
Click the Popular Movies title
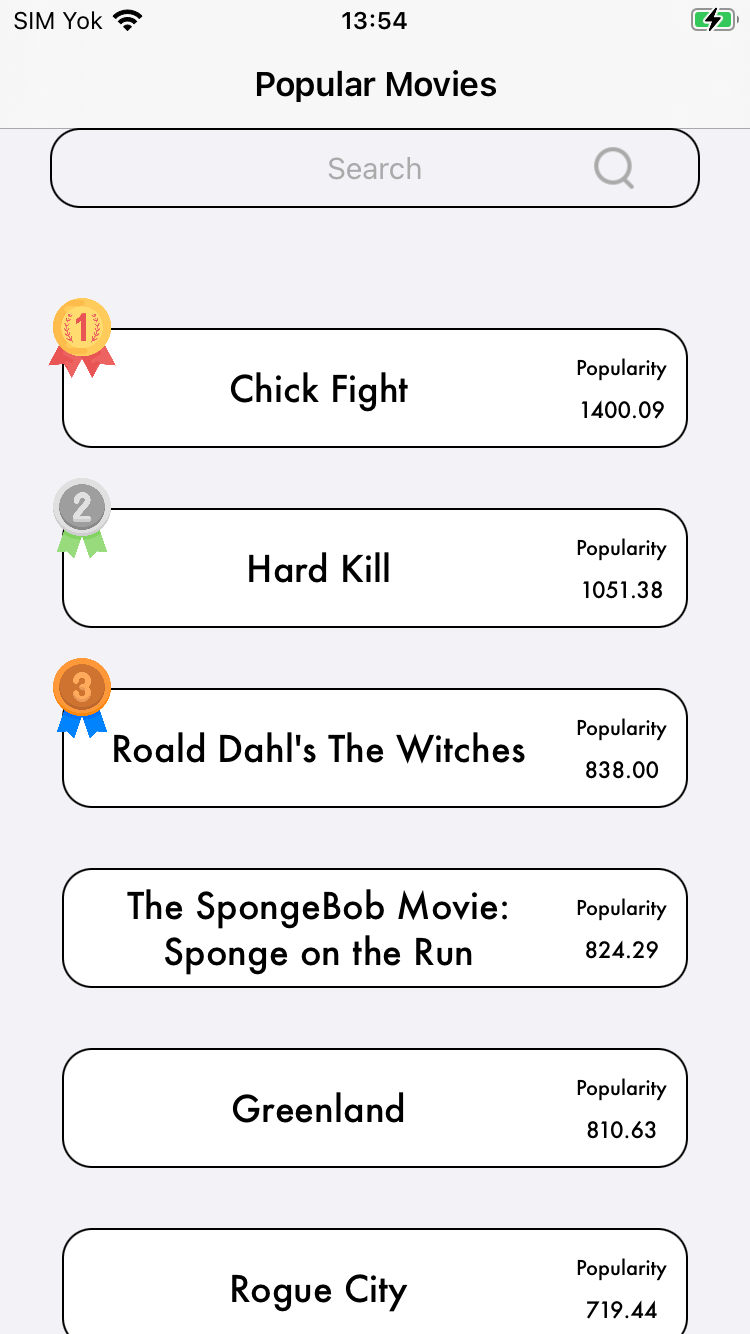coord(375,84)
